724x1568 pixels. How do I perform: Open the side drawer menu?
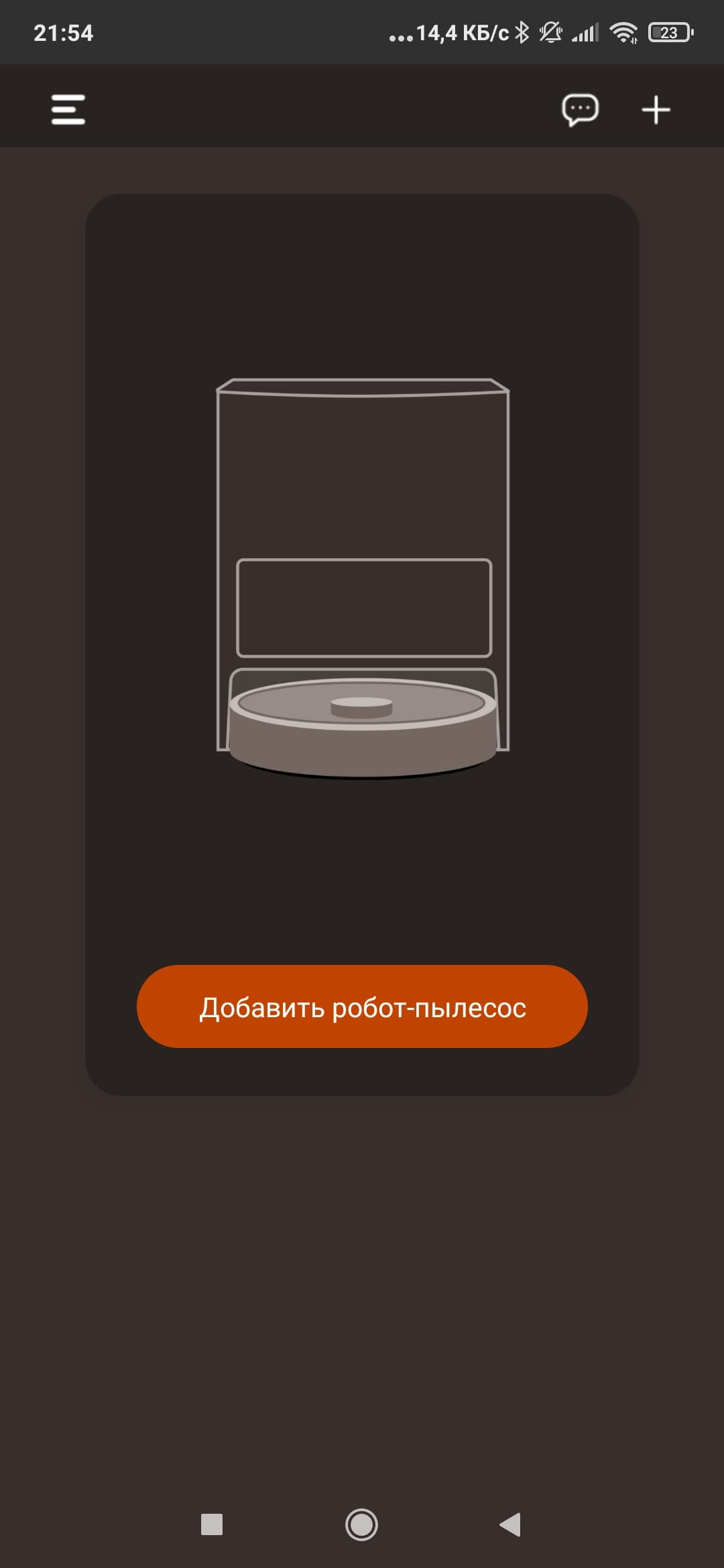point(68,109)
